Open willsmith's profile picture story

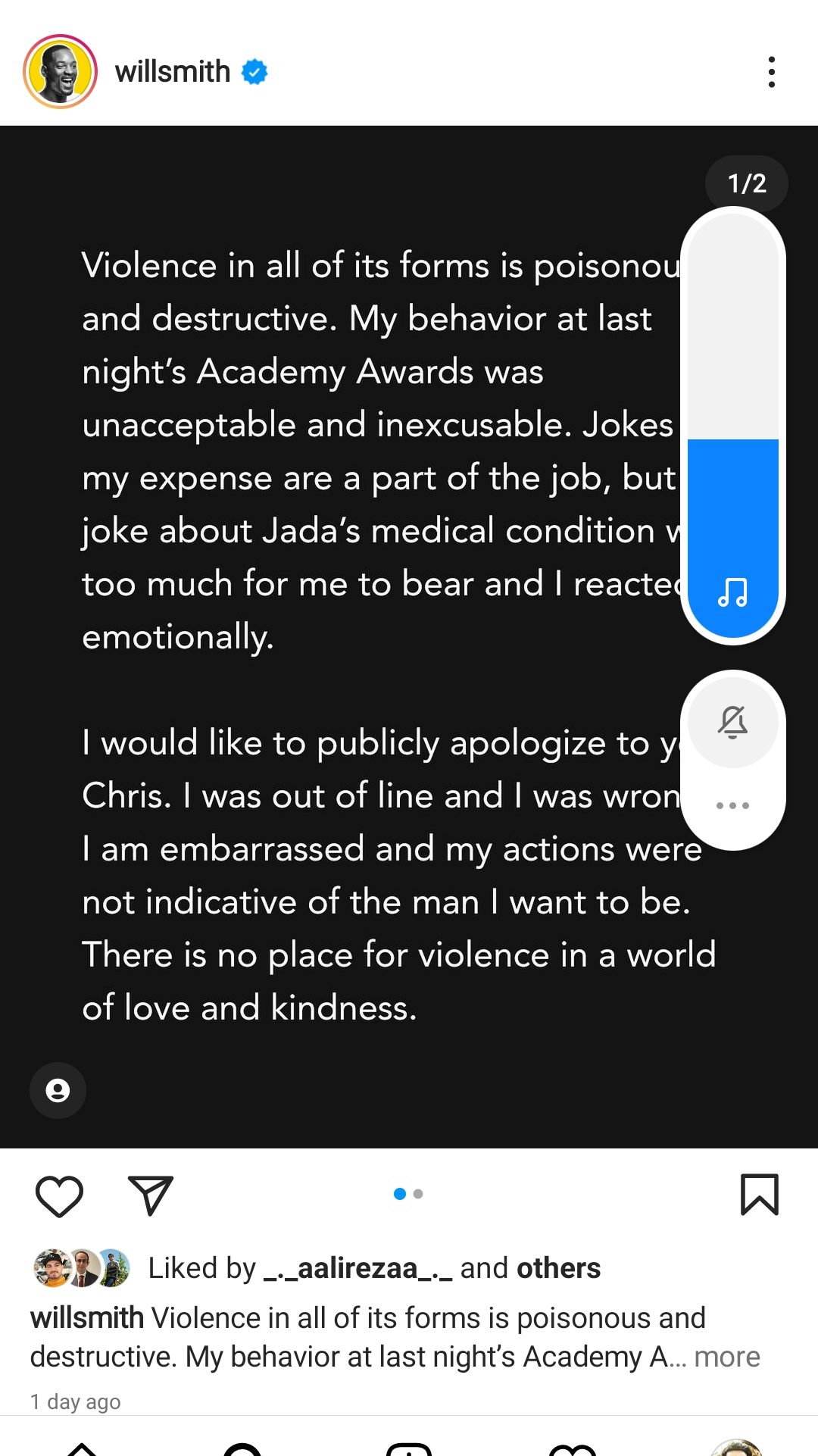tap(61, 72)
